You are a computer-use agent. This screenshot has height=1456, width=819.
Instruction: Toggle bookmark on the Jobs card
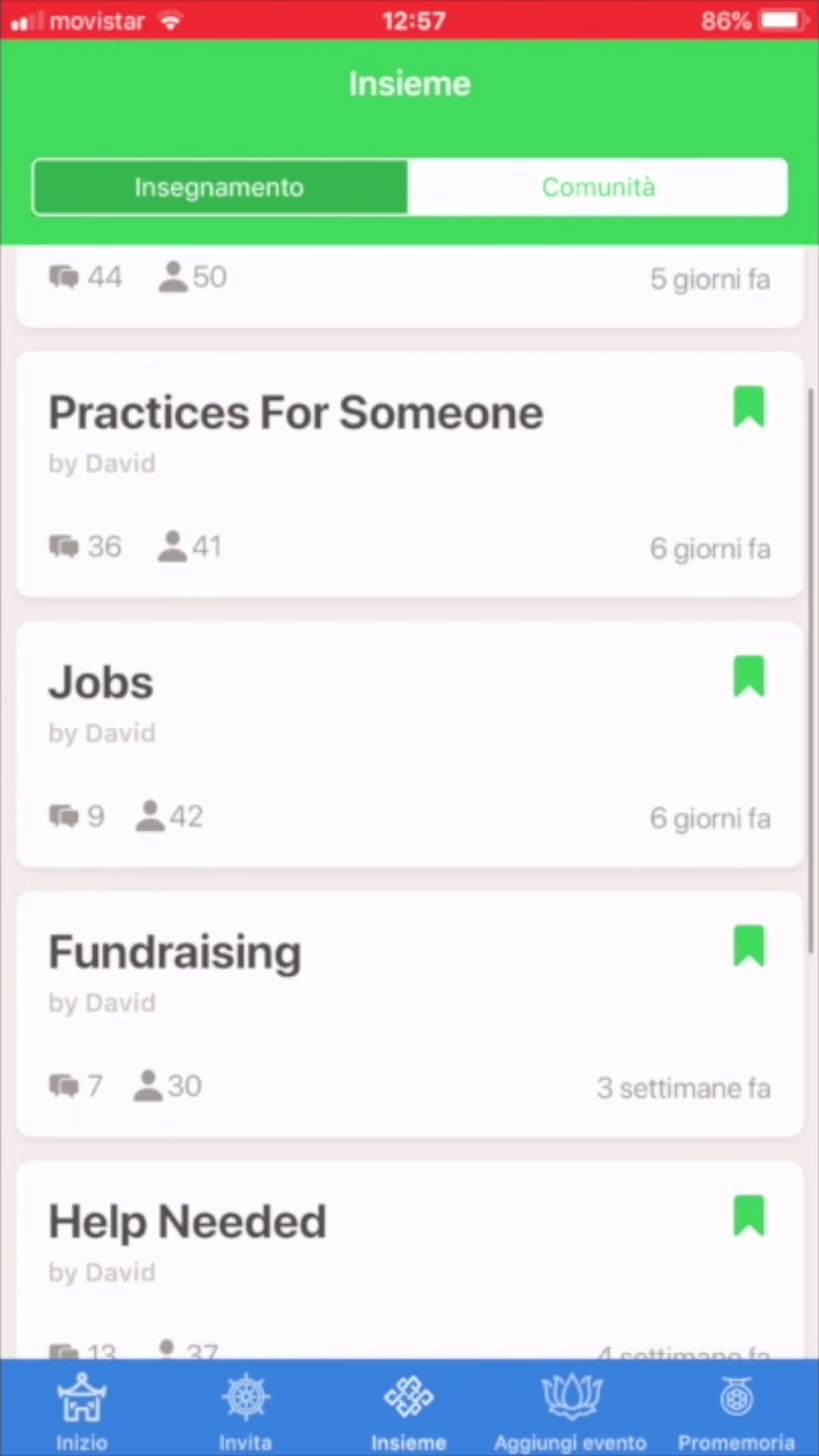point(749,676)
